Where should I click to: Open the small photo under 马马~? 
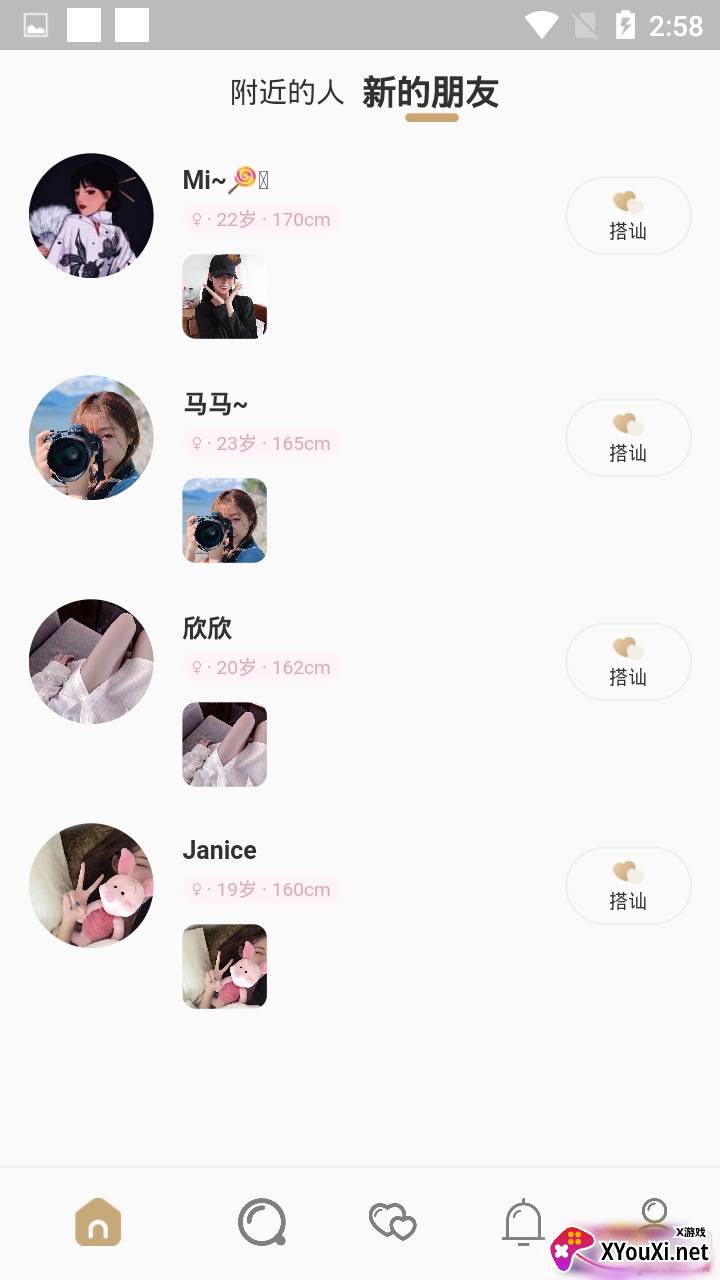pyautogui.click(x=224, y=520)
